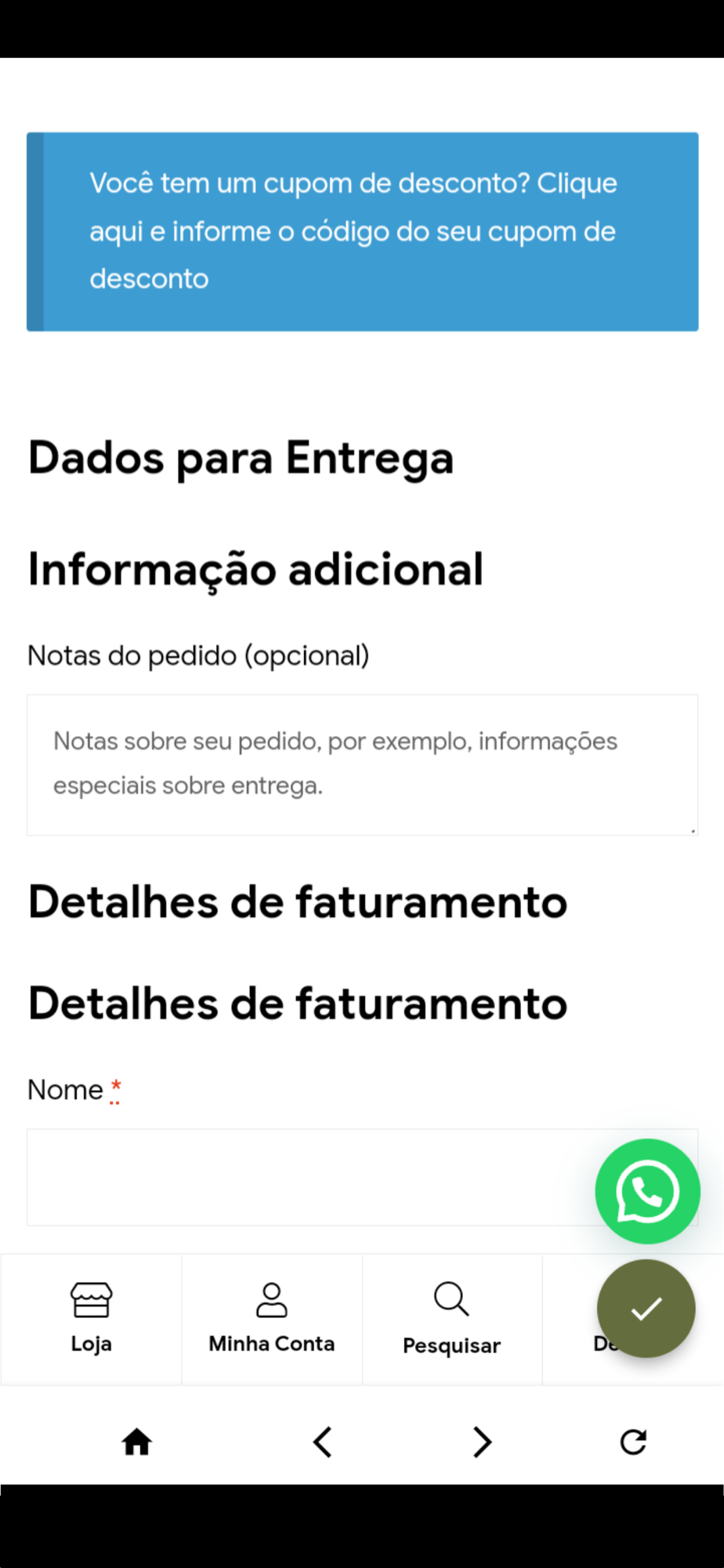Go to the home page icon
This screenshot has height=1568, width=724.
[x=136, y=1441]
